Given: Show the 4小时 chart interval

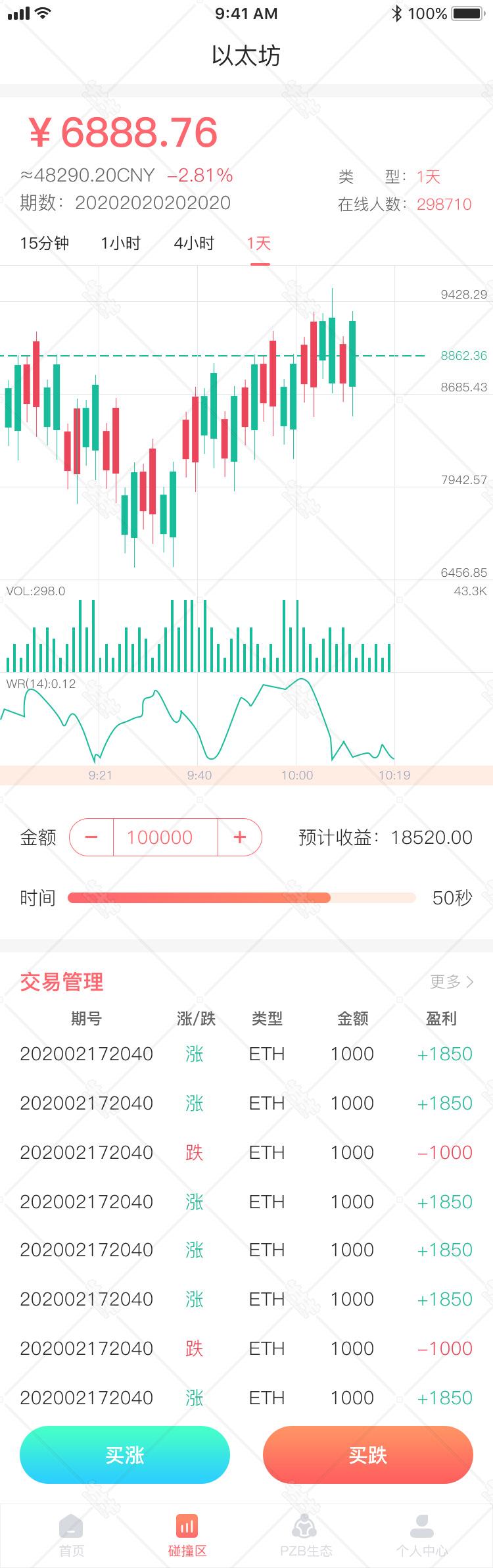Looking at the screenshot, I should point(194,243).
